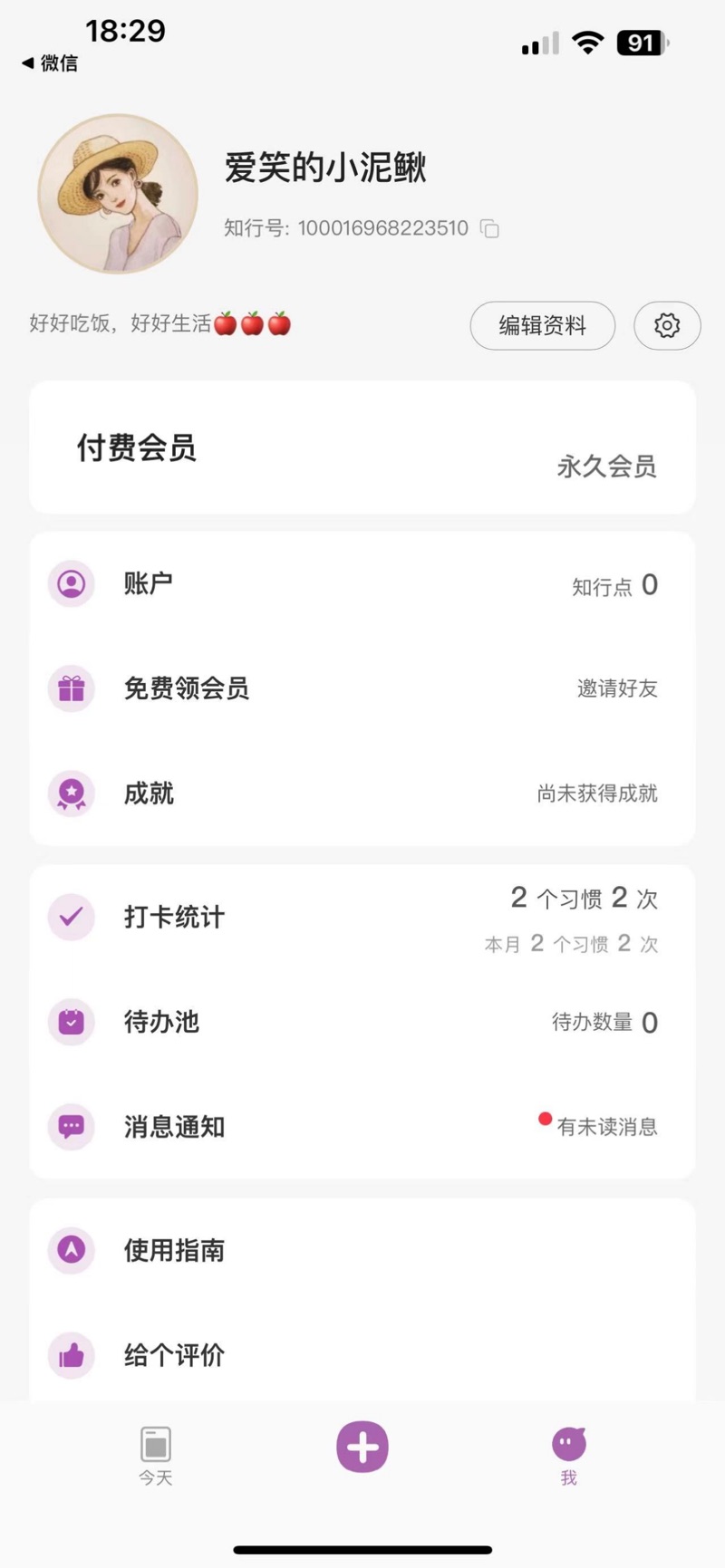Tap the 编辑资料 button

[x=542, y=325]
